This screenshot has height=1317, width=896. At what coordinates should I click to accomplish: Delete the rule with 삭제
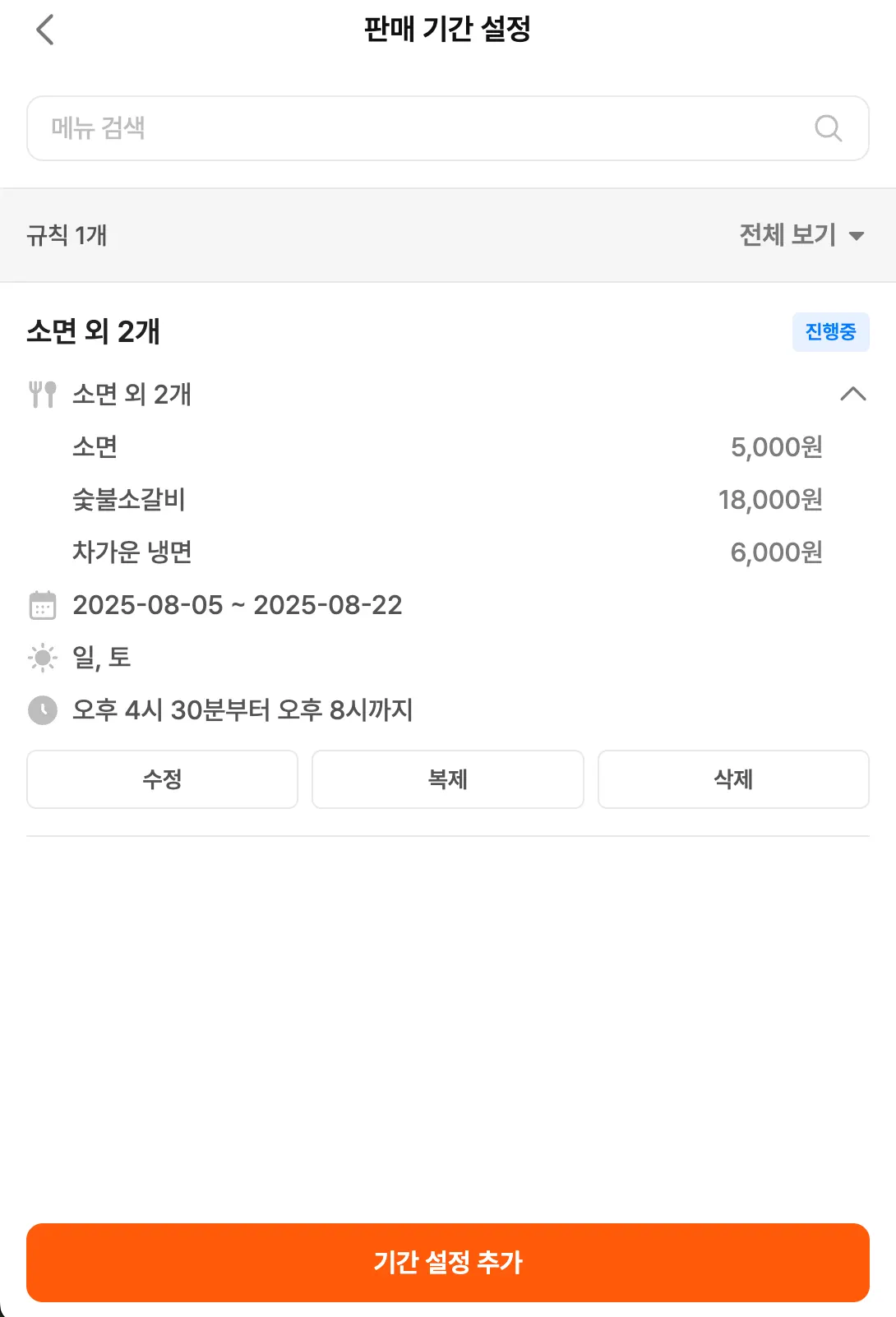732,779
